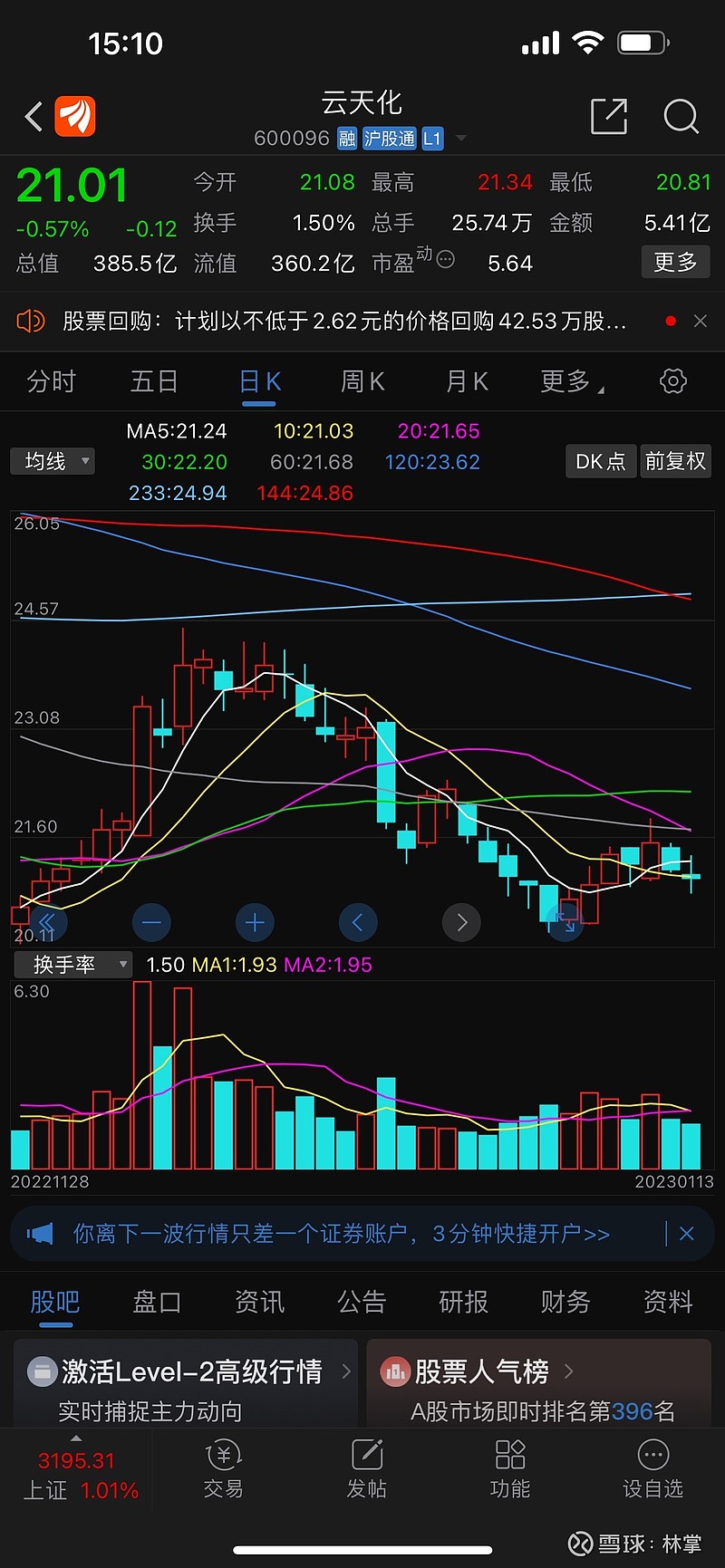Select the 周K chart tab

362,381
